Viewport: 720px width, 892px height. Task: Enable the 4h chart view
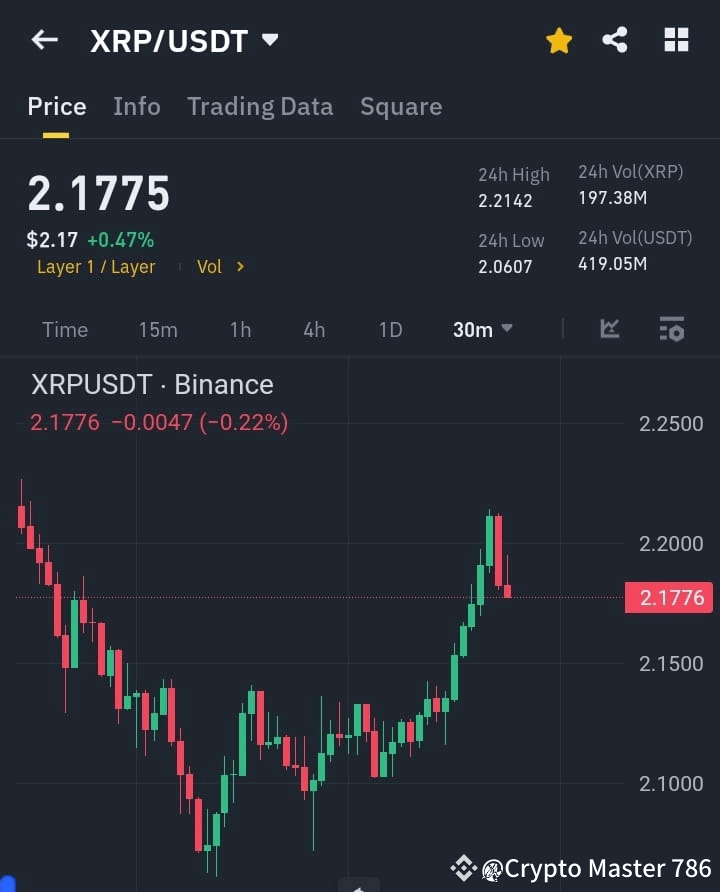[313, 329]
